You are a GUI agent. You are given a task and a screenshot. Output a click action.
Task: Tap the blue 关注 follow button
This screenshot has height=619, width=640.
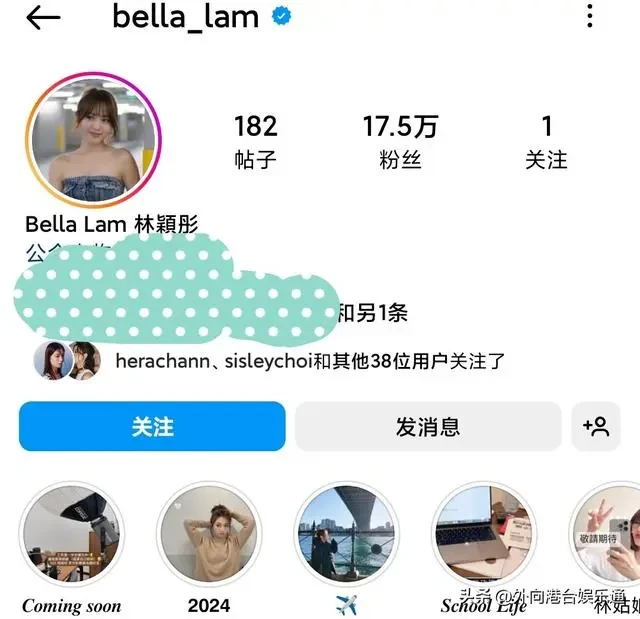tap(152, 427)
